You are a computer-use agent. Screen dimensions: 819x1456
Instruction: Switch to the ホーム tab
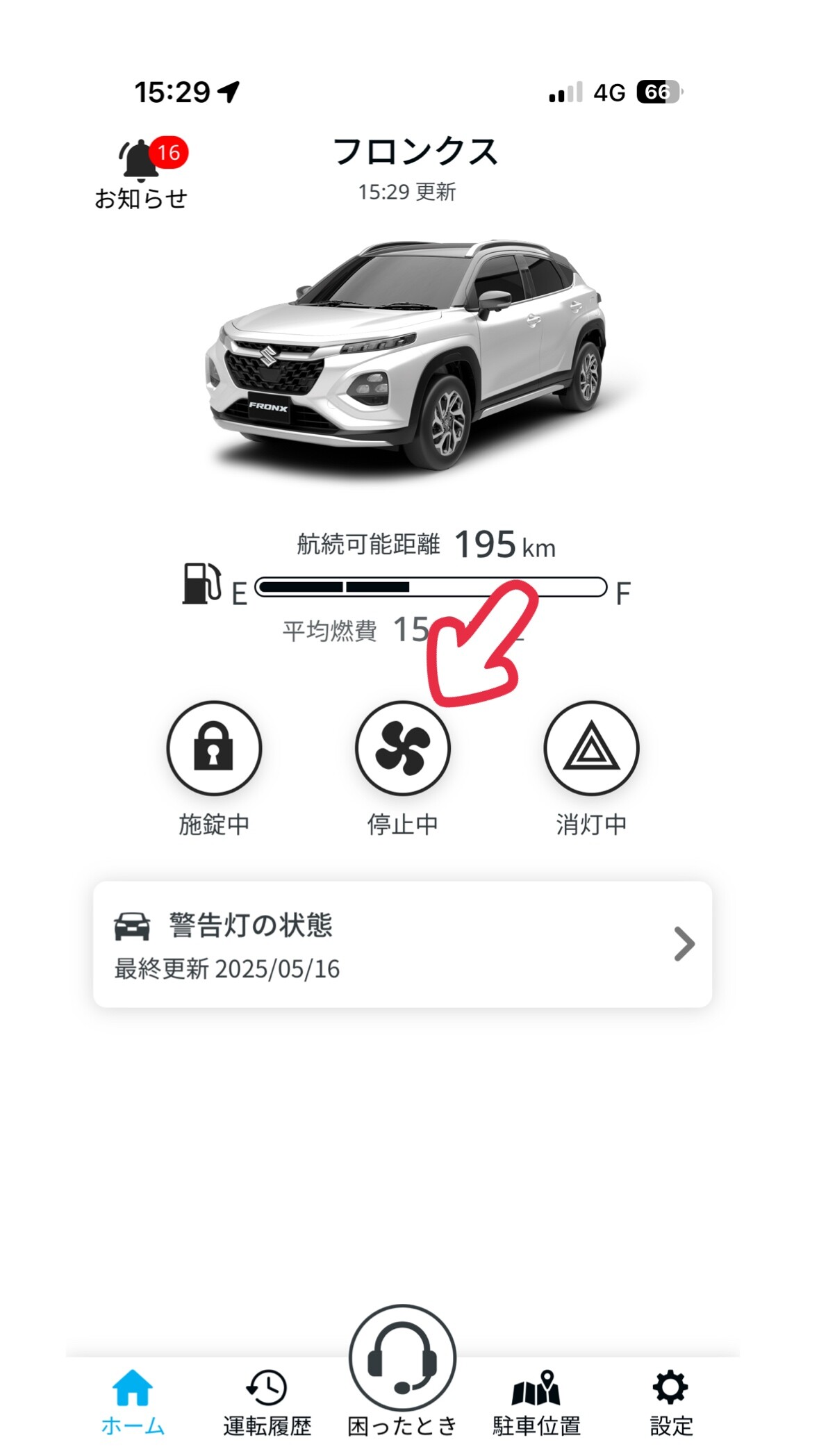pyautogui.click(x=133, y=1400)
